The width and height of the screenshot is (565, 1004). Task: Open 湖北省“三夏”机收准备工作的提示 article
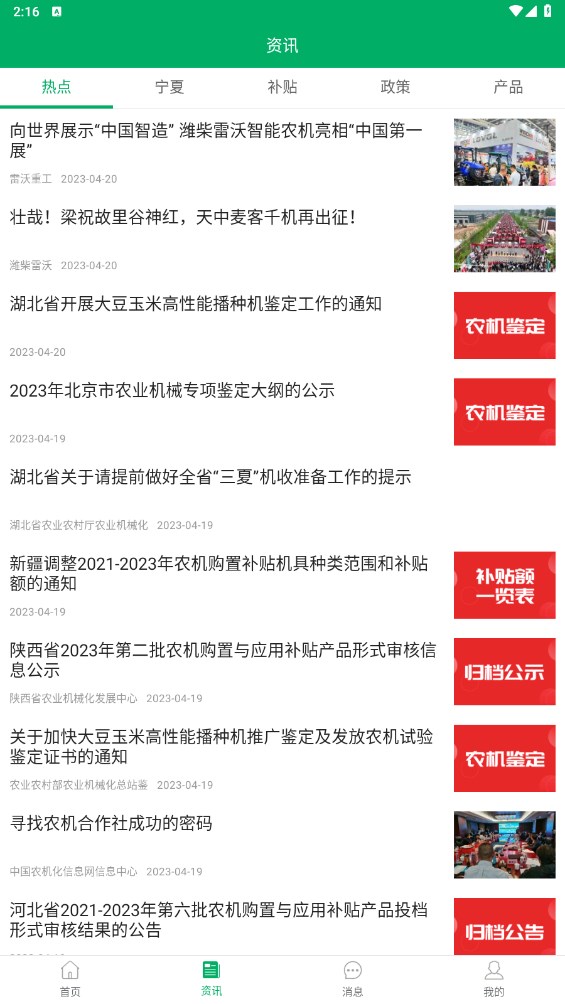tap(282, 498)
